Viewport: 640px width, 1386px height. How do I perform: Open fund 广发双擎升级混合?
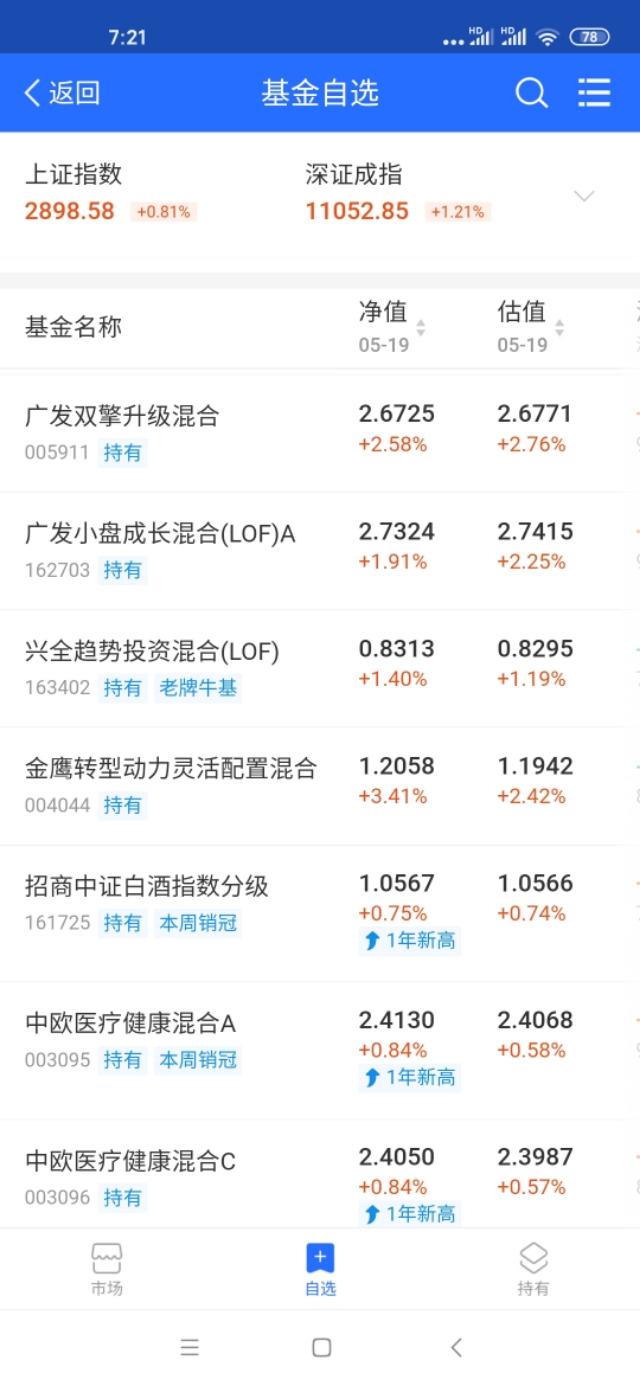click(x=320, y=432)
